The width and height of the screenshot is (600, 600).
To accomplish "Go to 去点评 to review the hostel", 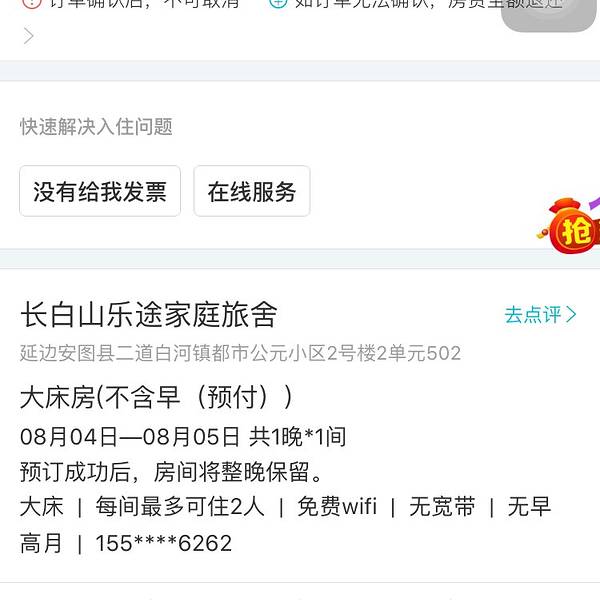I will 540,315.
